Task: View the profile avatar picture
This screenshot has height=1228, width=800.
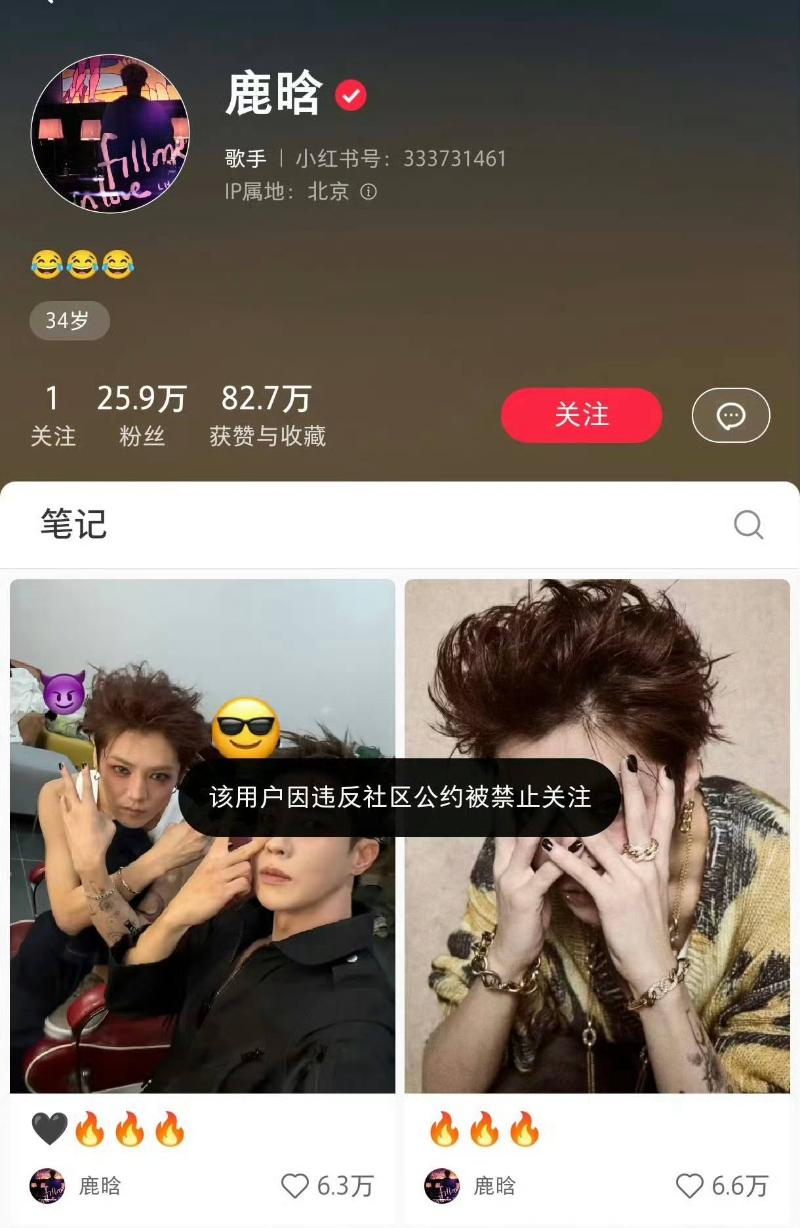Action: [110, 133]
